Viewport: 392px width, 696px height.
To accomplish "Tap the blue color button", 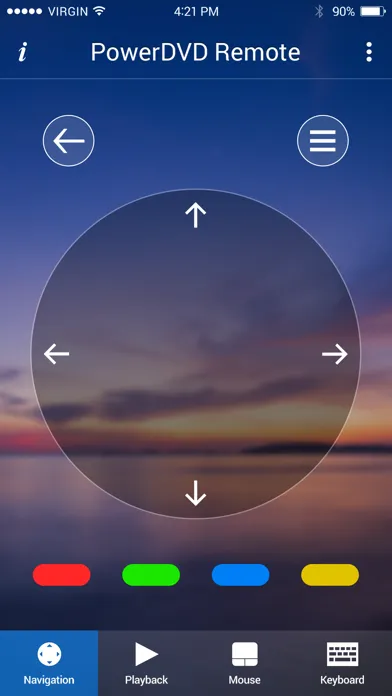I will [x=241, y=575].
